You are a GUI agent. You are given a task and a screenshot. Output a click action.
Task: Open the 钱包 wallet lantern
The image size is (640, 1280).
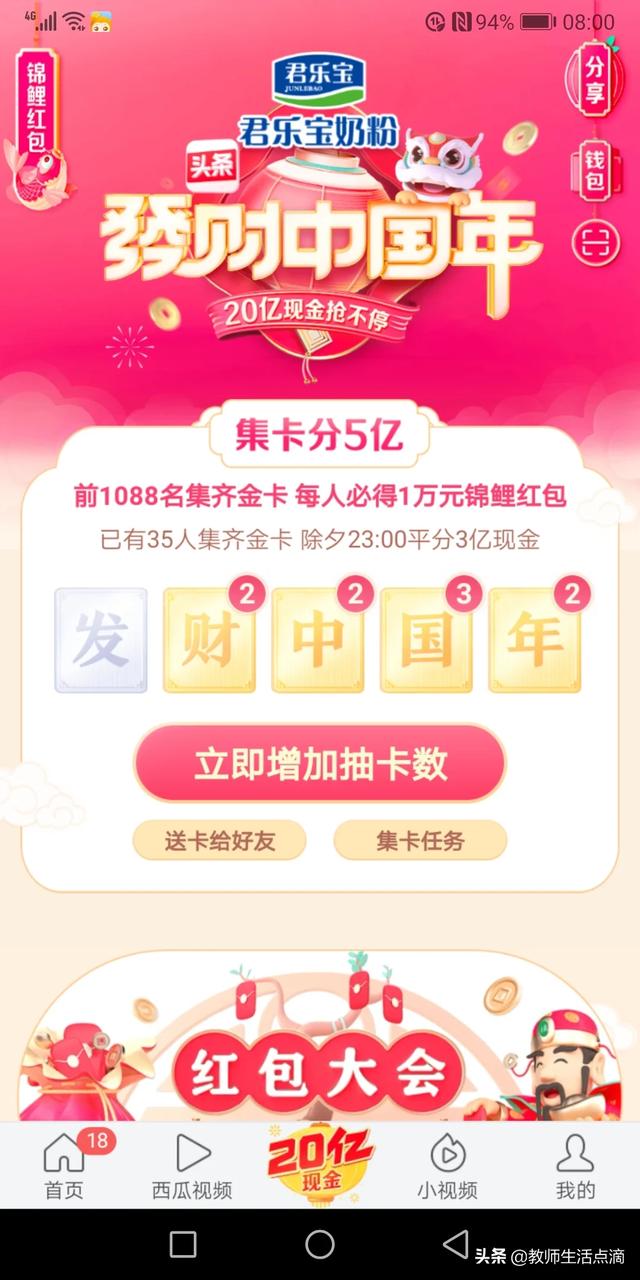[x=596, y=168]
